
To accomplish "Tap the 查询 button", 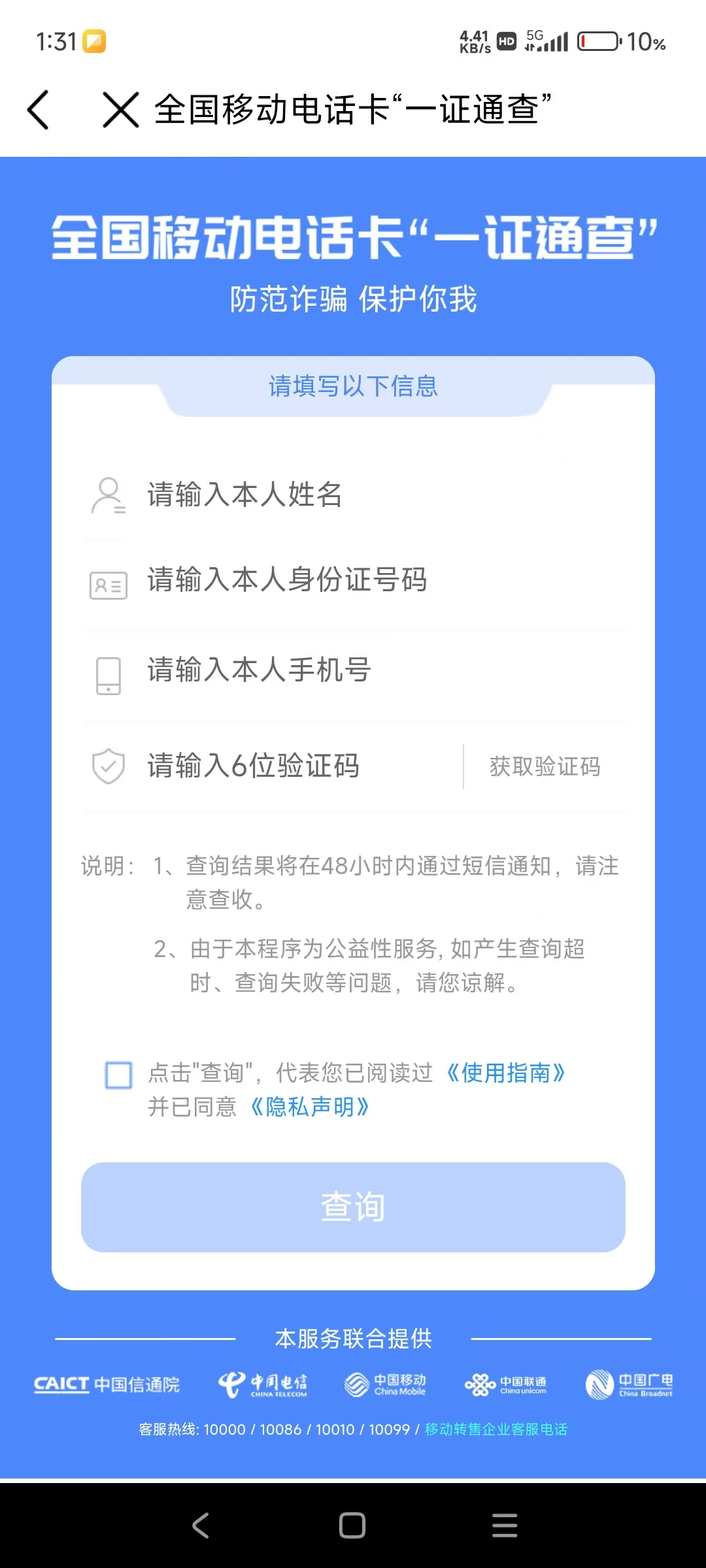I will click(x=353, y=1207).
